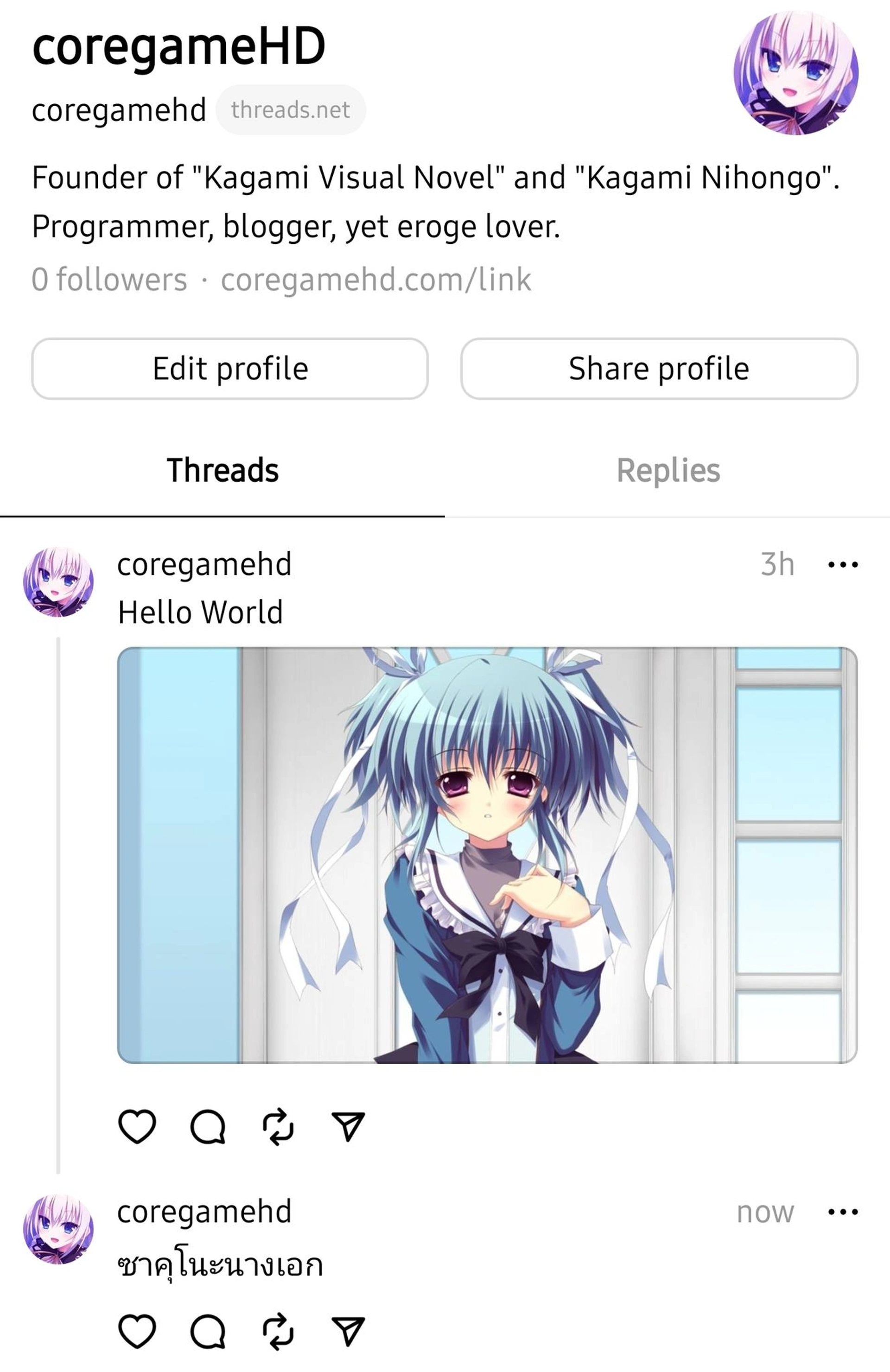View the large profile picture
Image resolution: width=890 pixels, height=1372 pixels.
[x=796, y=73]
